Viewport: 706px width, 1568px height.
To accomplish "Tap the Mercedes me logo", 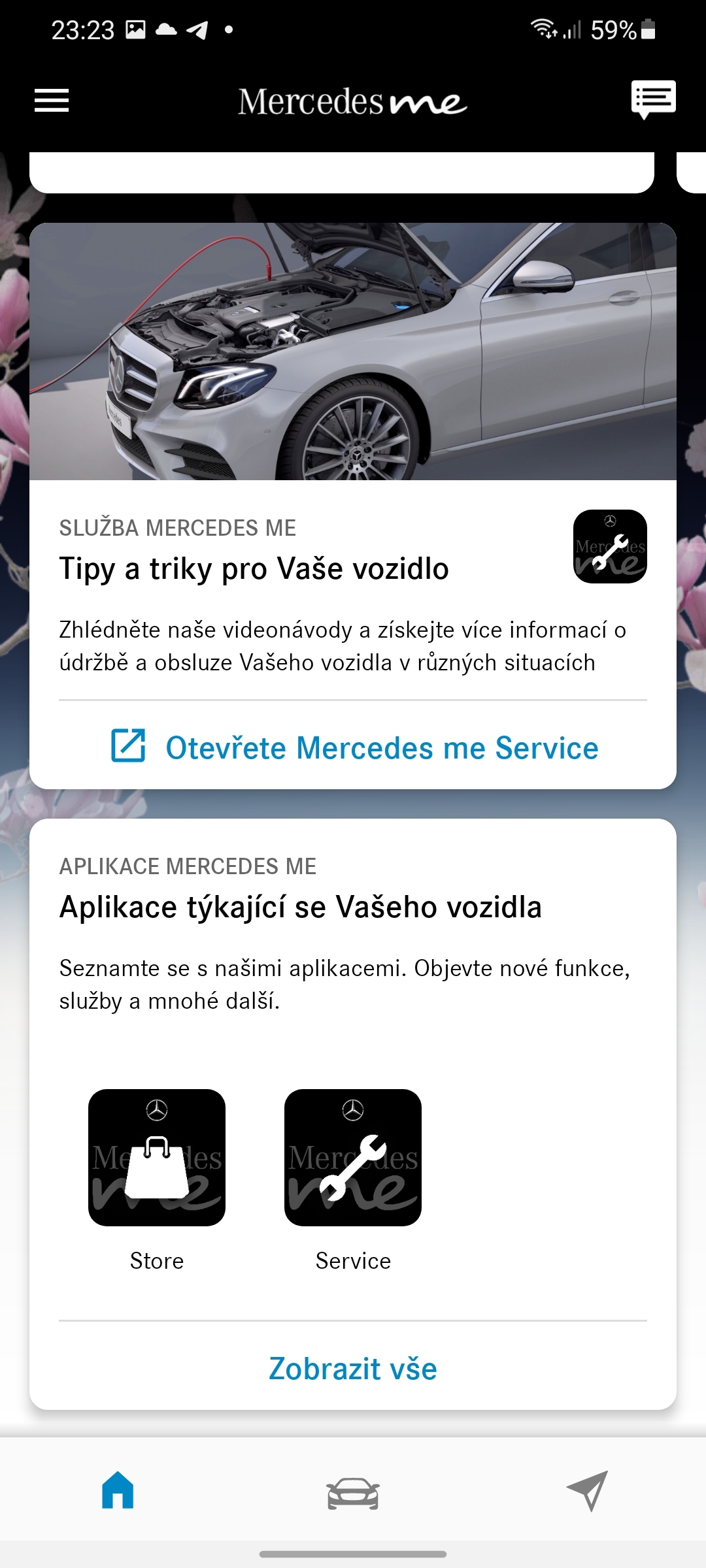I will (353, 101).
